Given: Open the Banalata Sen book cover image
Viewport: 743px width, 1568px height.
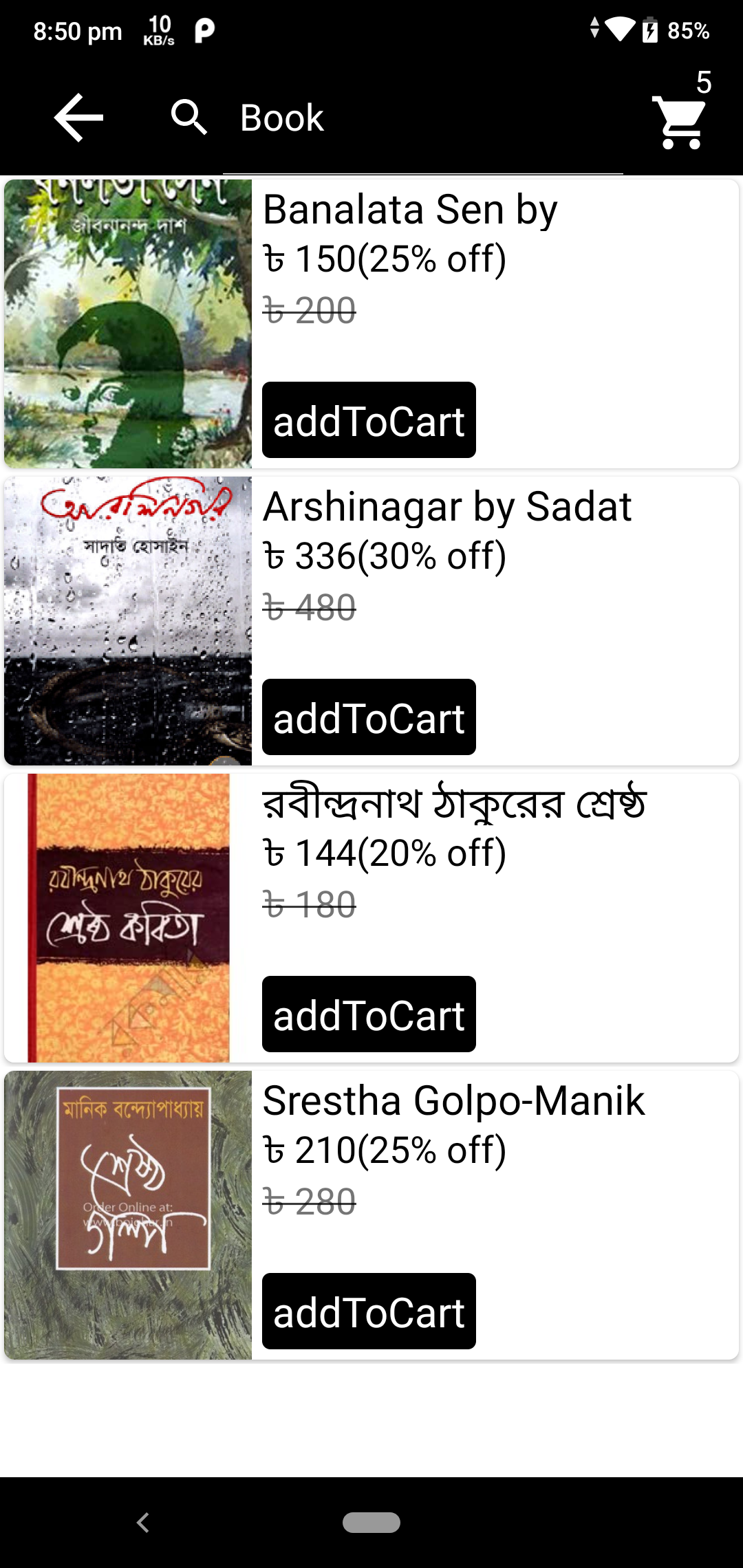Looking at the screenshot, I should point(129,323).
